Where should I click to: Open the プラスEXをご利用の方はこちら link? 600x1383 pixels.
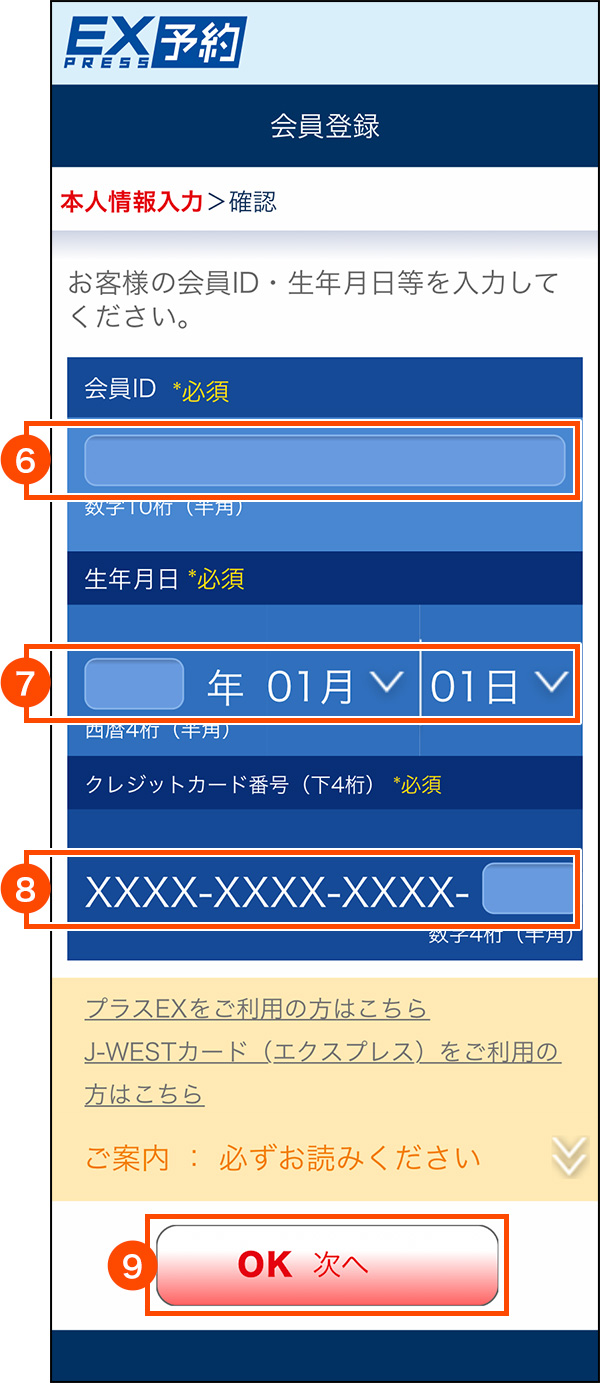257,1008
